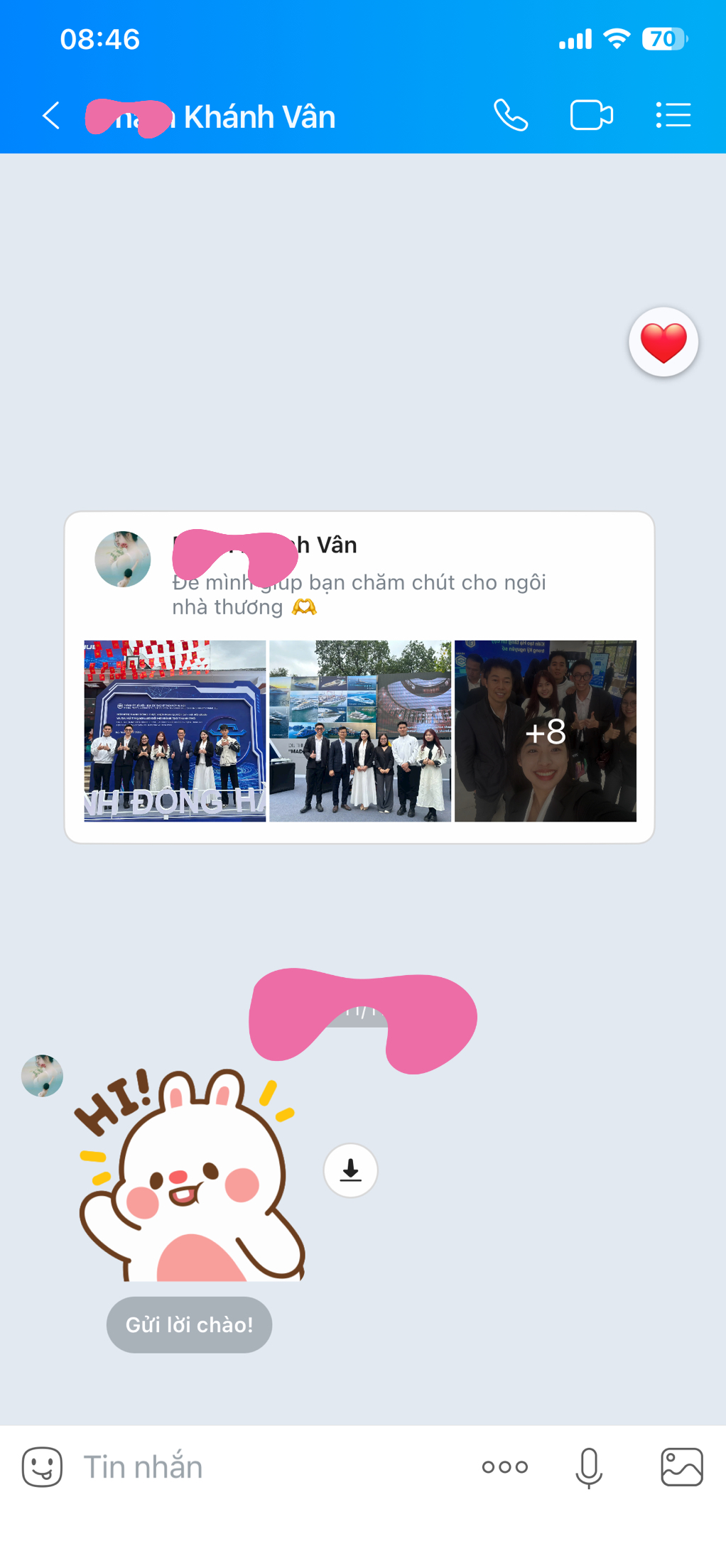Go back from Khánh Vân's chat
The height and width of the screenshot is (1568, 726).
51,116
